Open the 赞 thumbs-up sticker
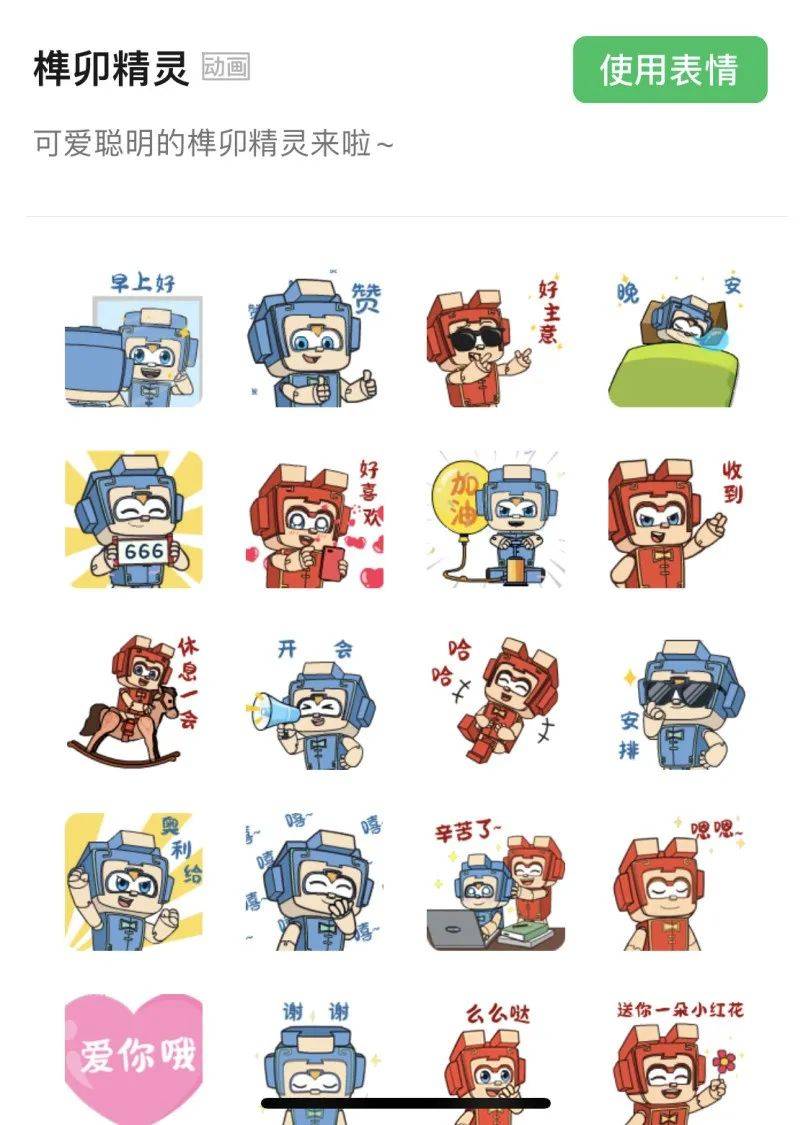This screenshot has height=1125, width=811. (x=314, y=339)
